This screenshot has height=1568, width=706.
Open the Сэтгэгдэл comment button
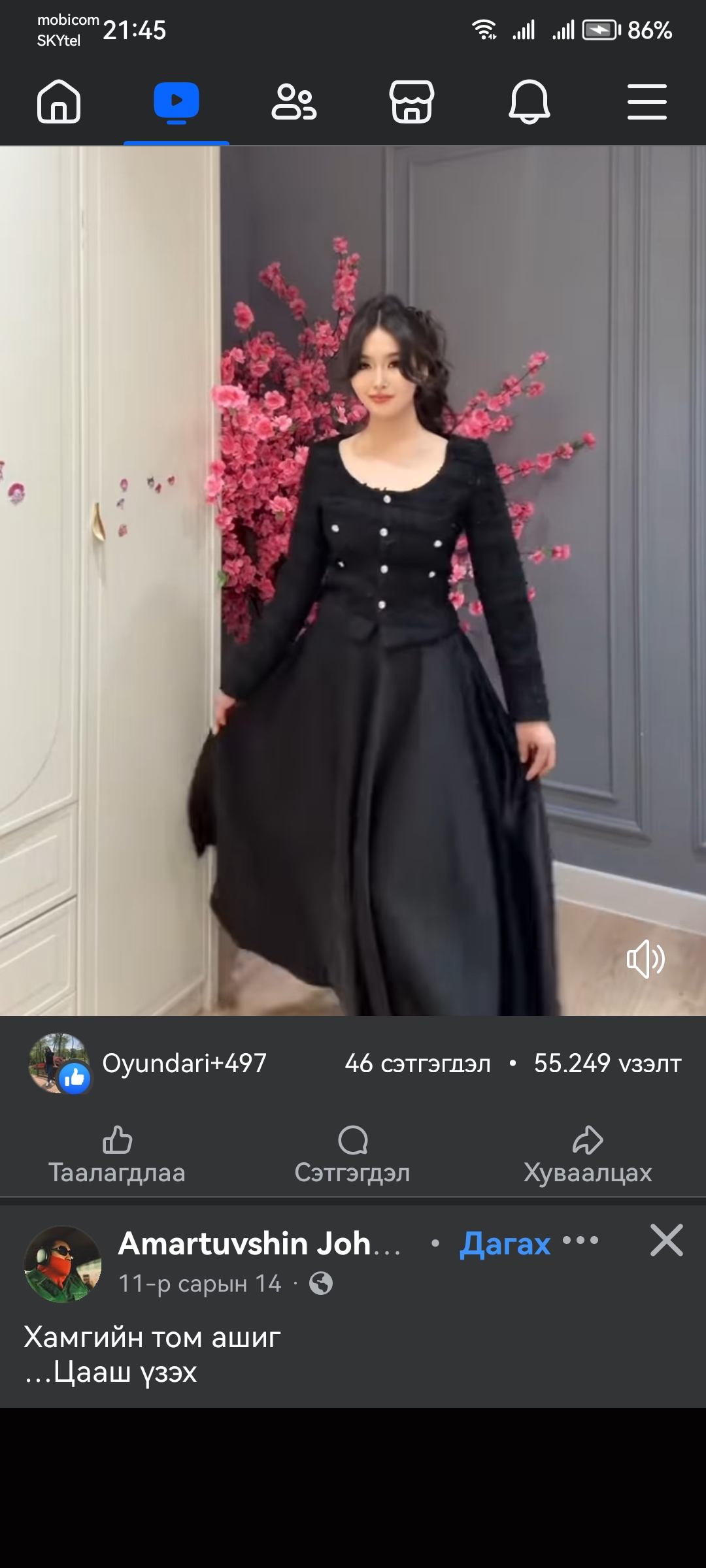(x=352, y=1156)
